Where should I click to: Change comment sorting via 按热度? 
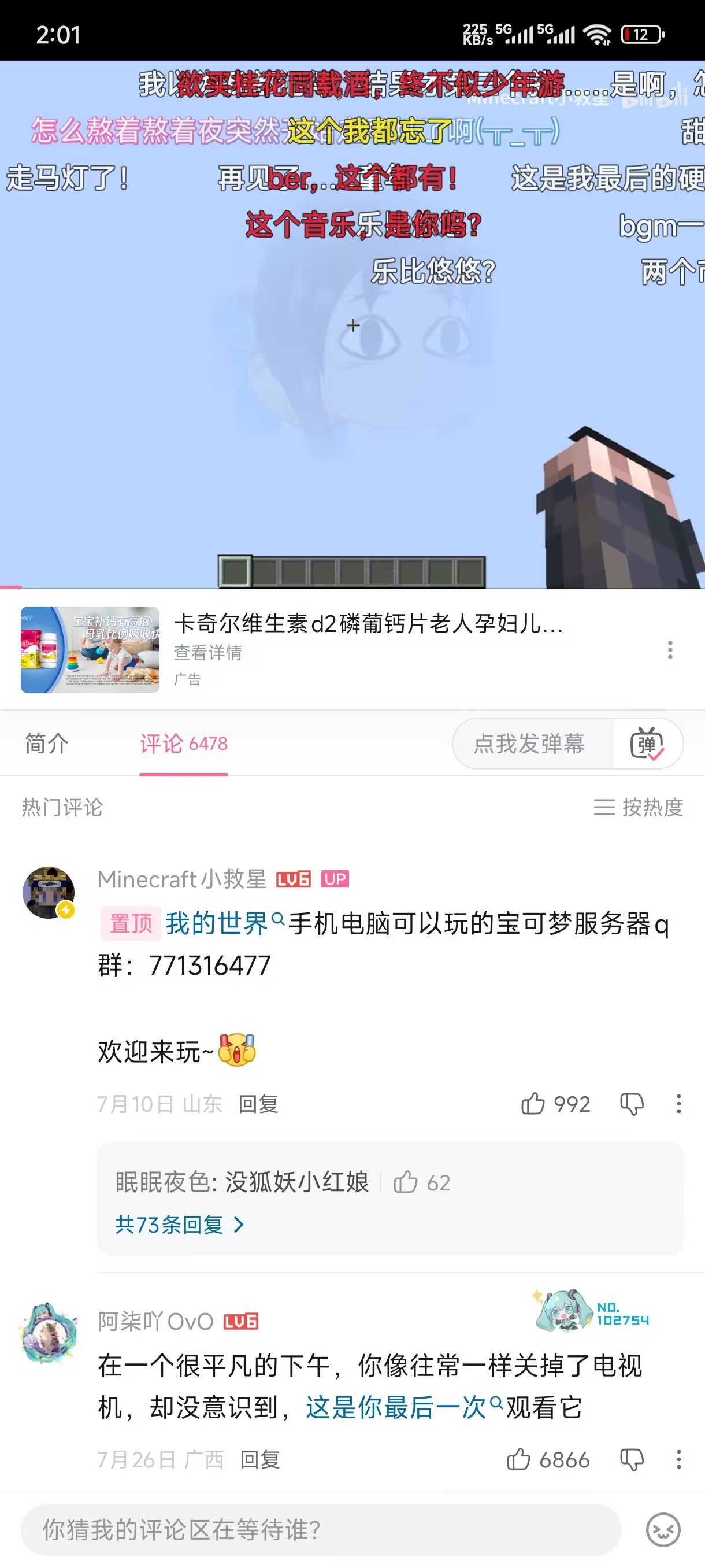point(639,807)
